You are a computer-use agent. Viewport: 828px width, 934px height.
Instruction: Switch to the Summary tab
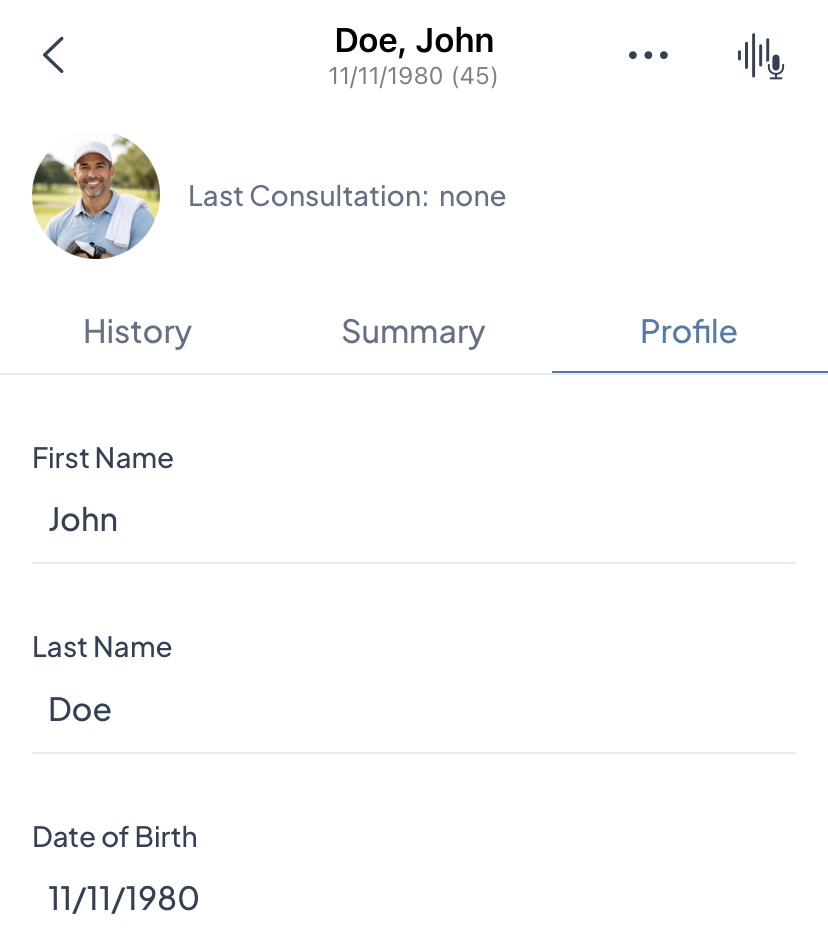(x=413, y=332)
